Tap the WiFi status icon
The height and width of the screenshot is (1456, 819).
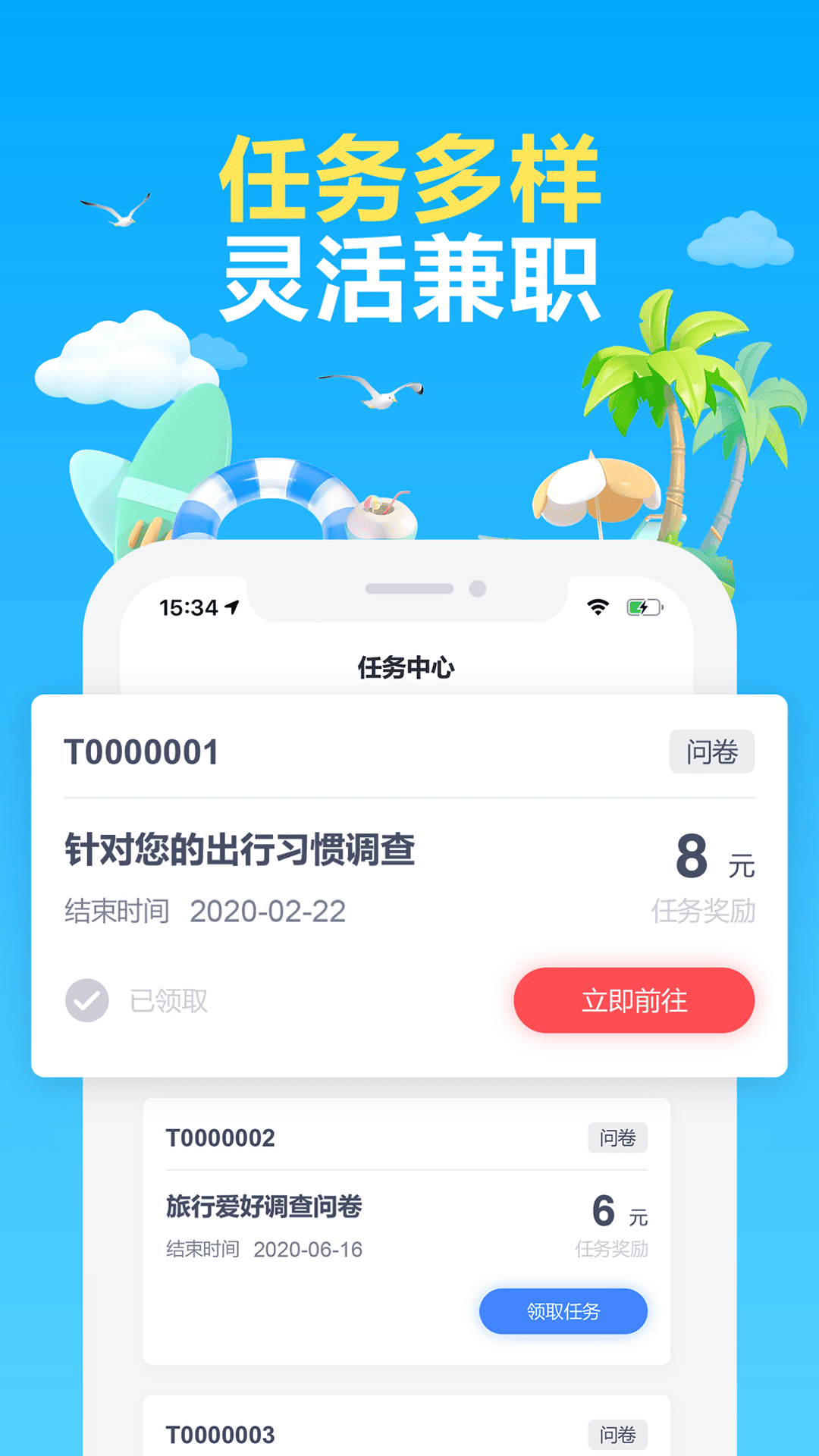click(x=598, y=606)
